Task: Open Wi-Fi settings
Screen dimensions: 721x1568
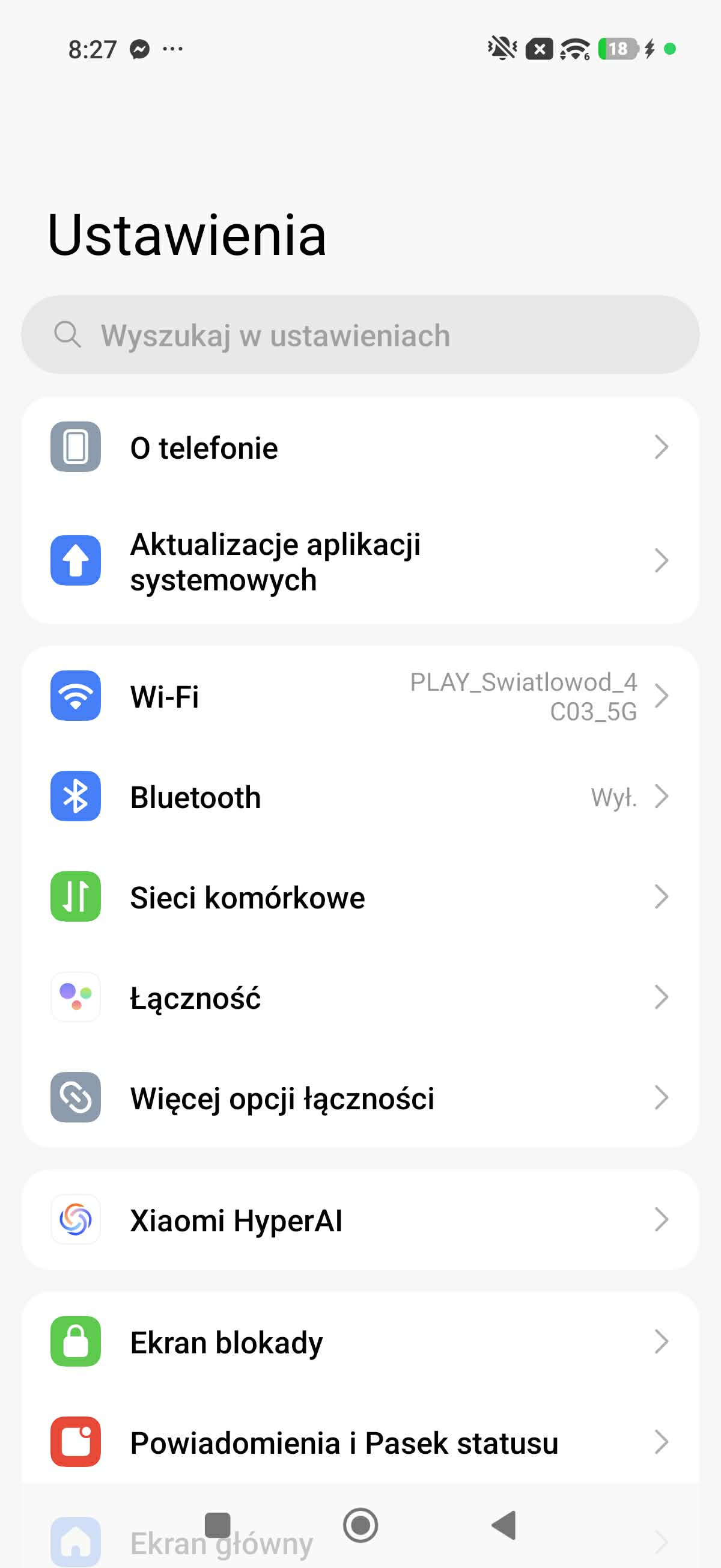Action: click(x=360, y=696)
